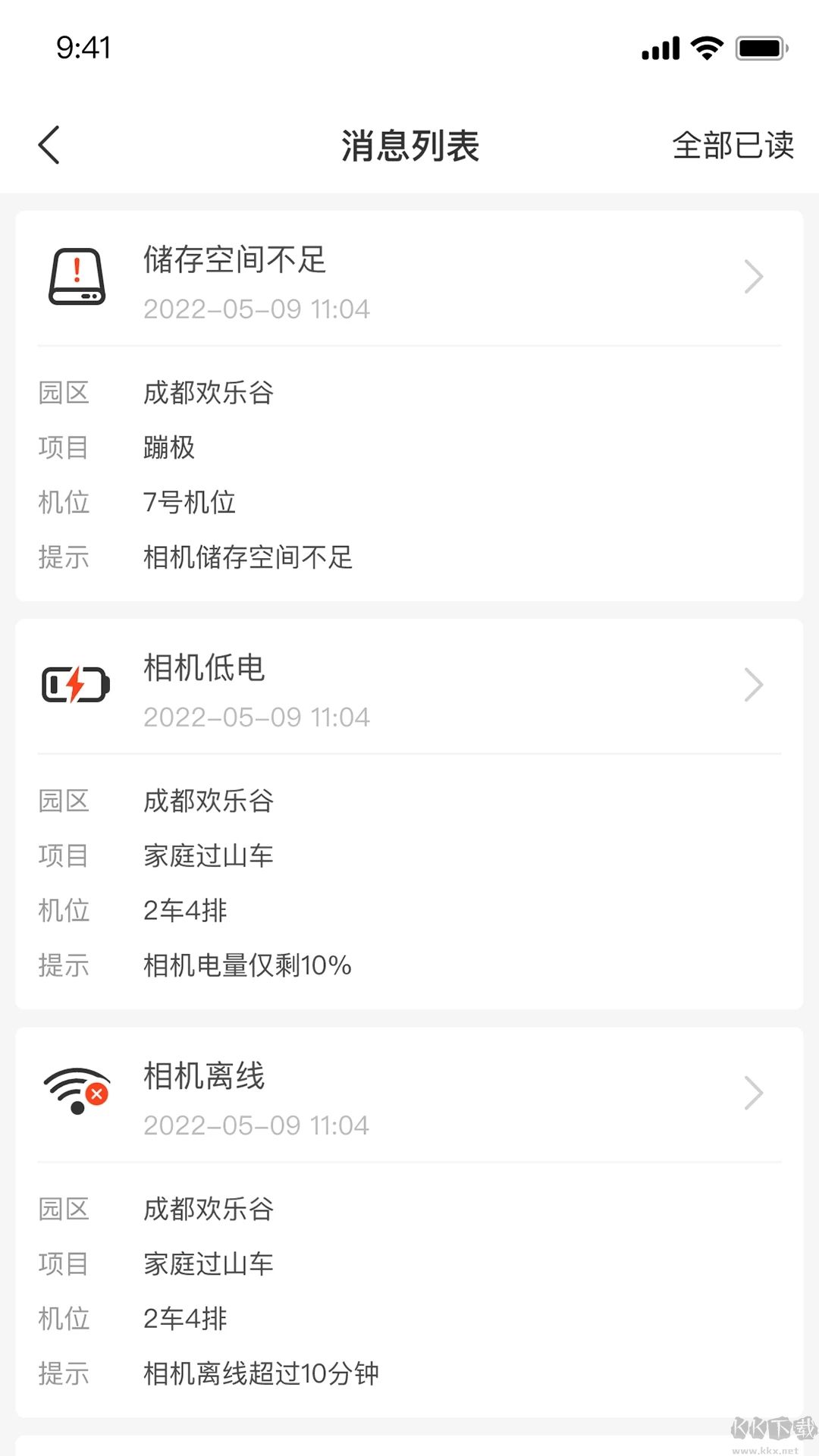The width and height of the screenshot is (819, 1456).
Task: Click the camera offline Wi-Fi icon
Action: pos(75,1092)
